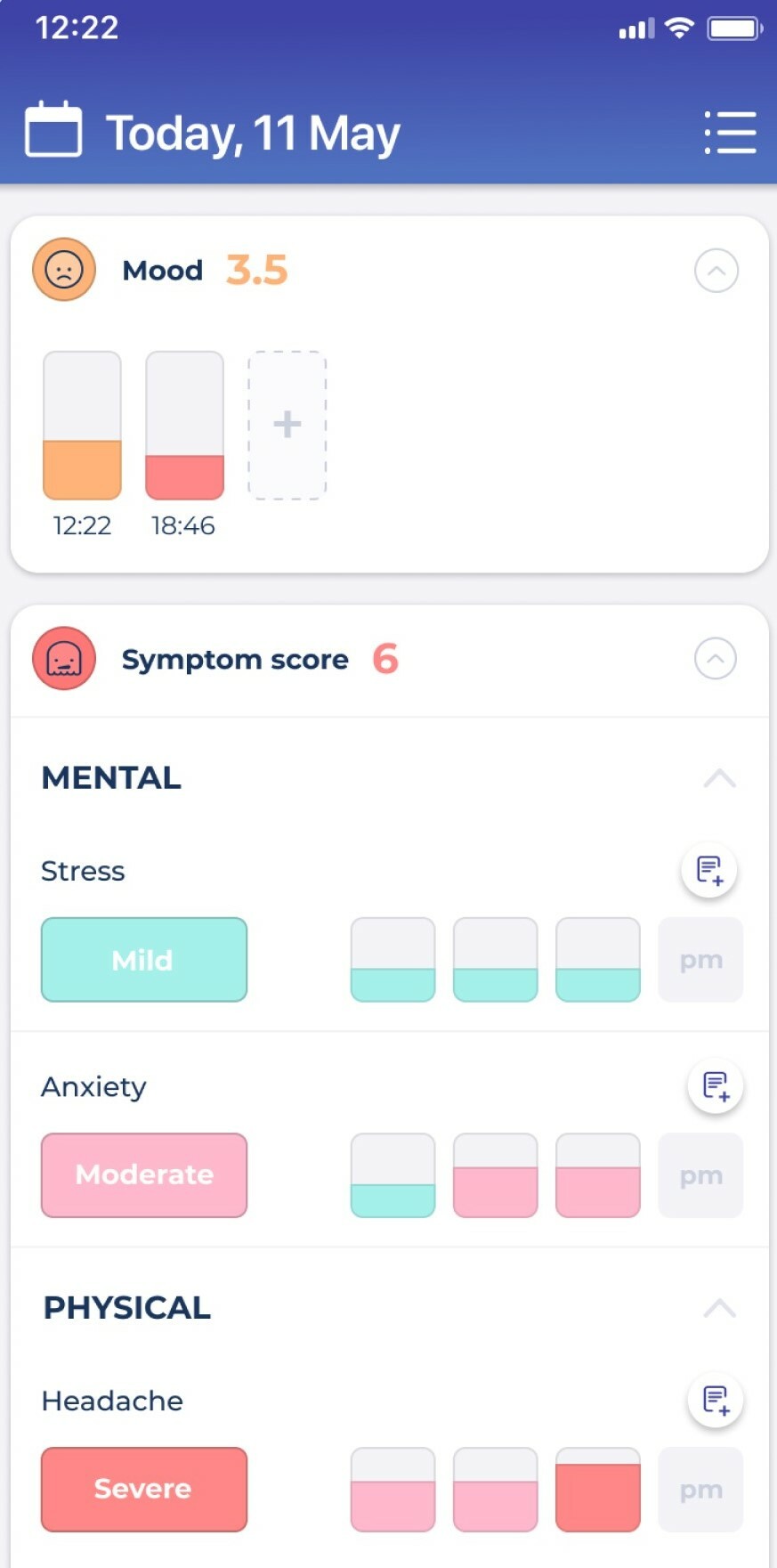Open the calendar date picker
Image resolution: width=777 pixels, height=1568 pixels.
53,131
